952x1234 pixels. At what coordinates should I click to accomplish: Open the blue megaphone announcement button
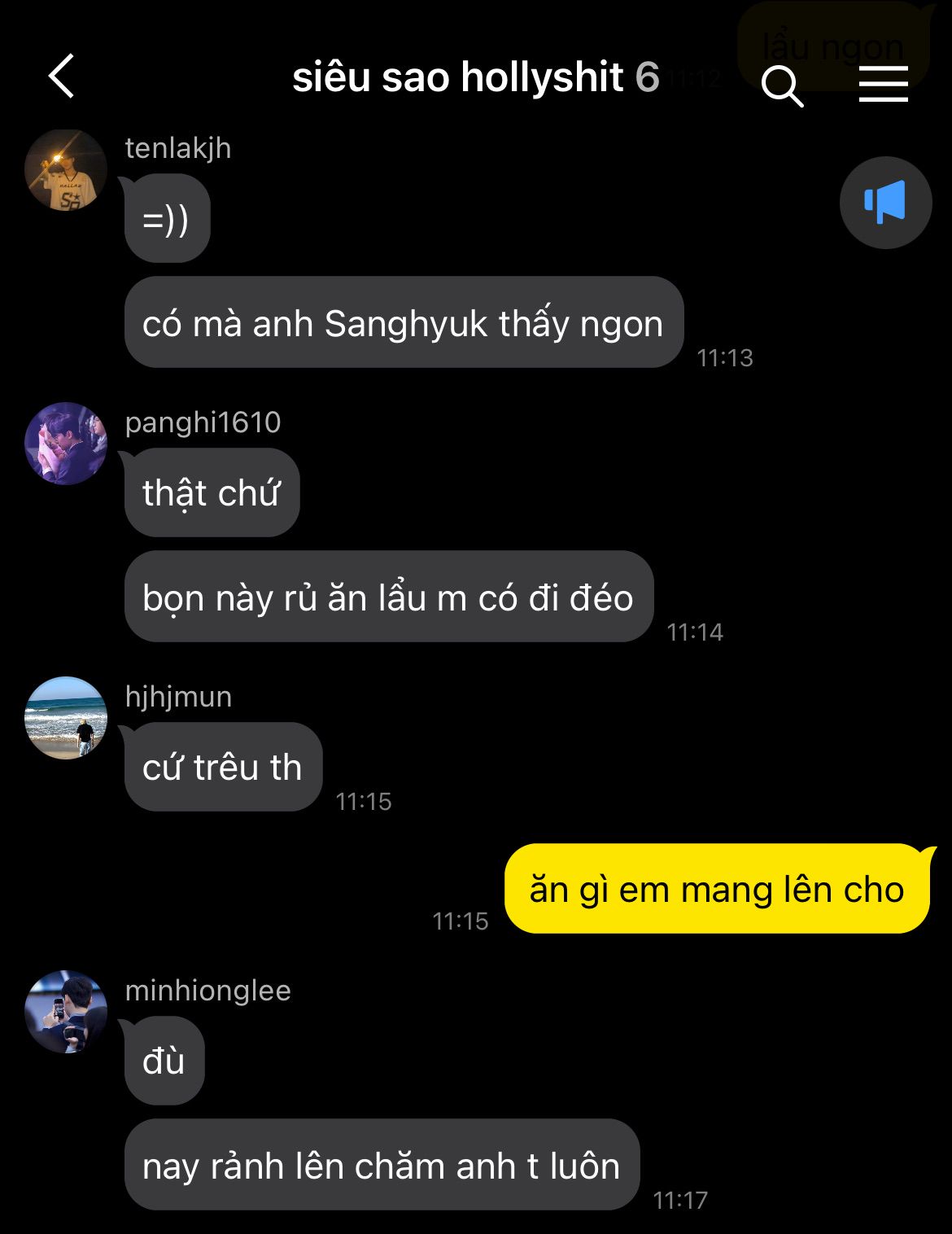[x=885, y=202]
